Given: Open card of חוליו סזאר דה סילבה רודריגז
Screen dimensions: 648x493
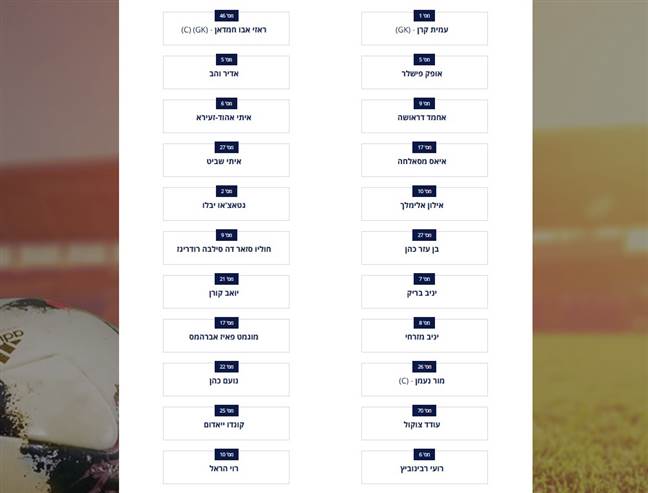Looking at the screenshot, I should point(226,250).
